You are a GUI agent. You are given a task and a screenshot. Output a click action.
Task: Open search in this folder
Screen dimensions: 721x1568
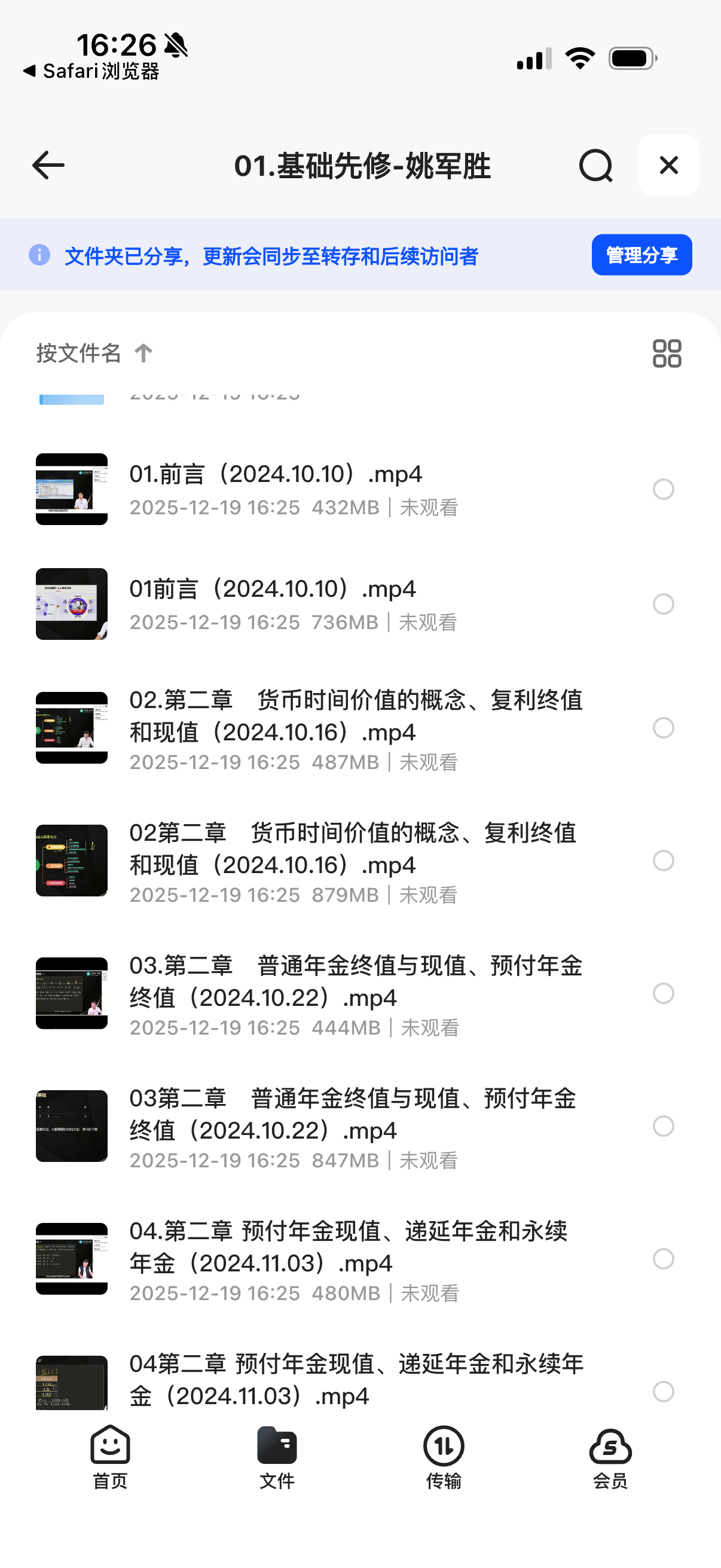click(x=595, y=165)
